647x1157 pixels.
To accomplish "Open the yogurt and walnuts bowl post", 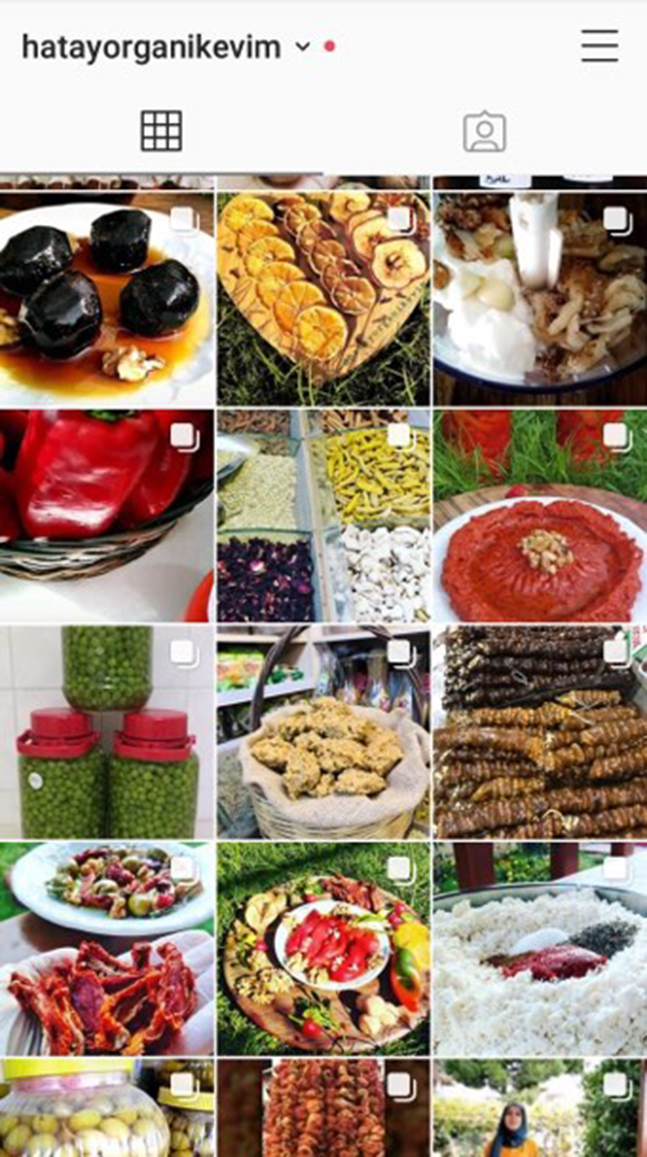I will pos(540,298).
